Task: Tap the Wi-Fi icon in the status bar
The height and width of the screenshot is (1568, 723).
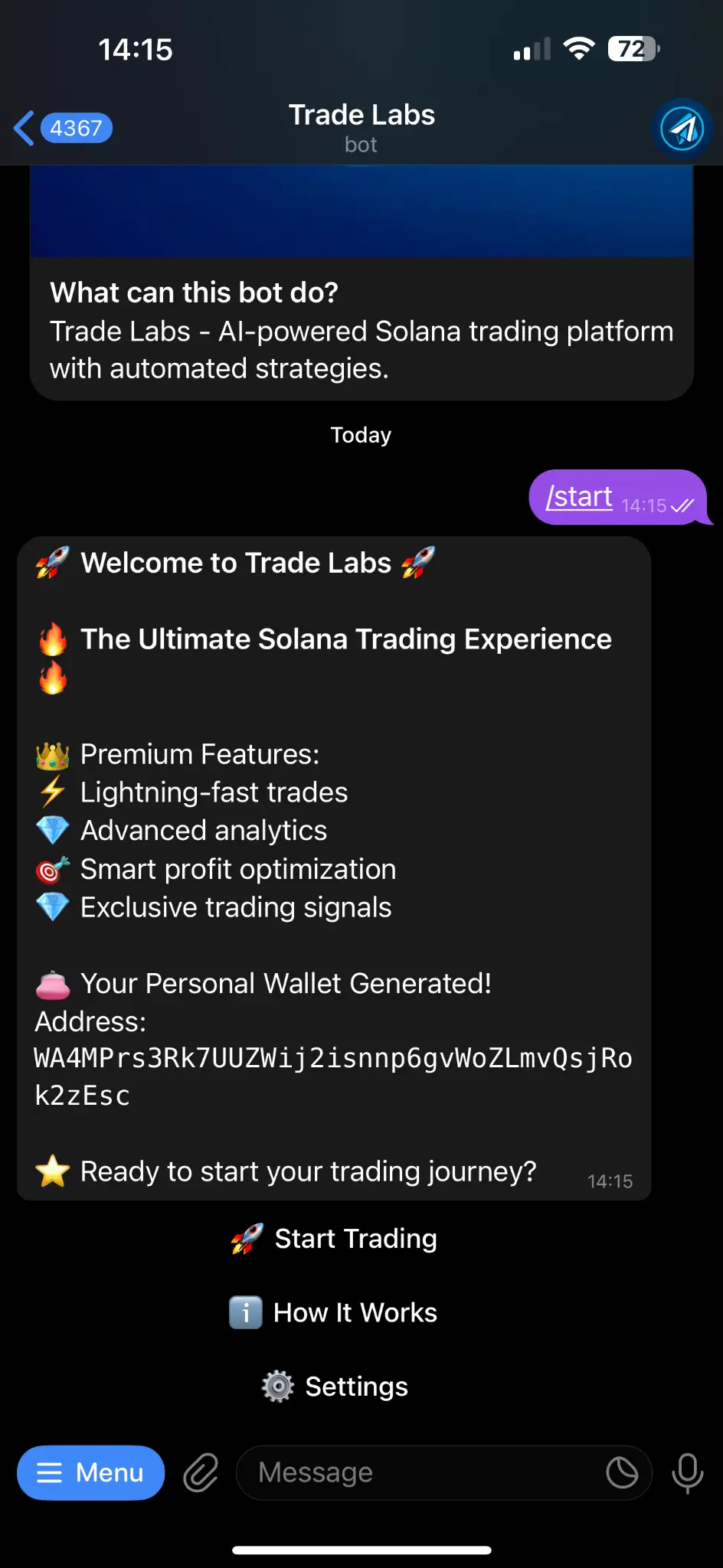Action: point(580,48)
